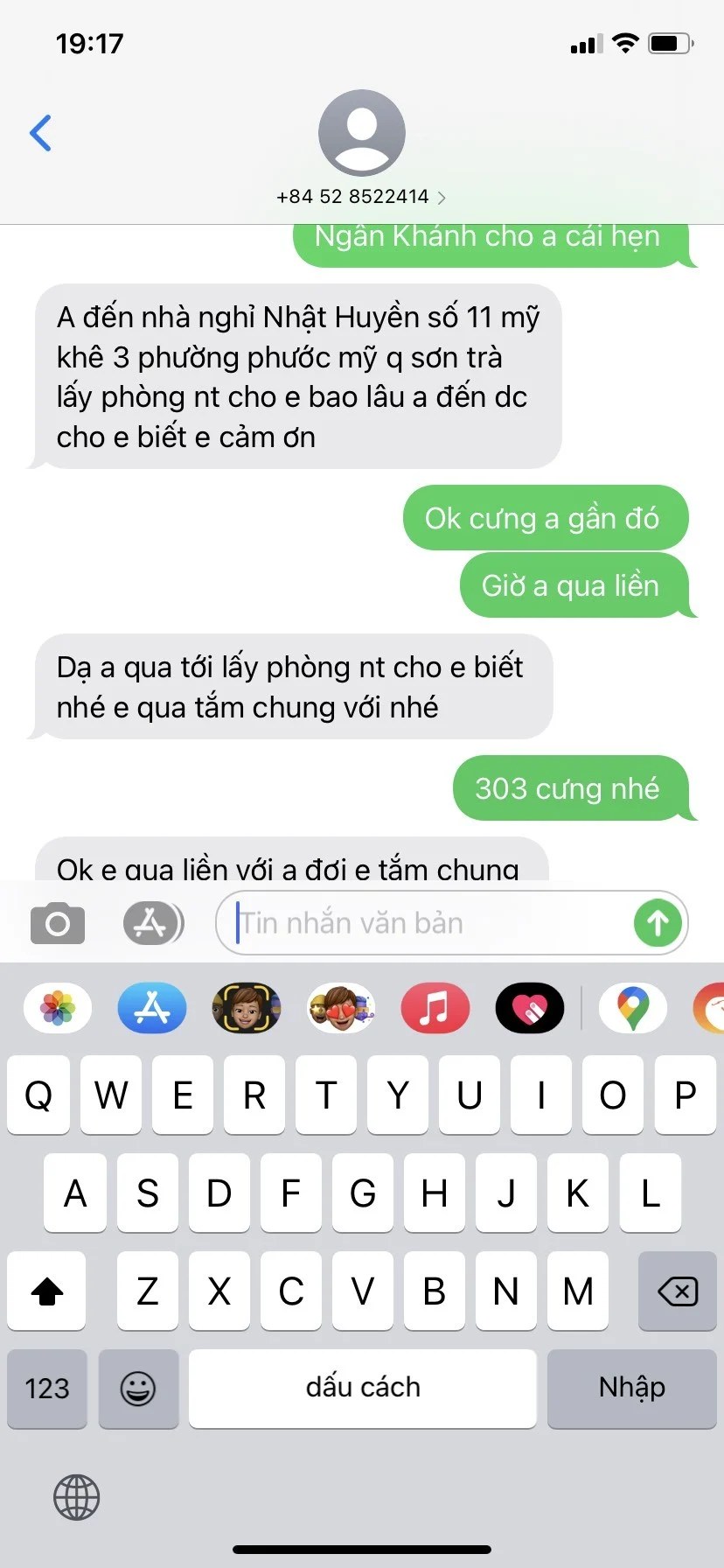Open the camera to attach a photo
The image size is (724, 1568).
[58, 923]
